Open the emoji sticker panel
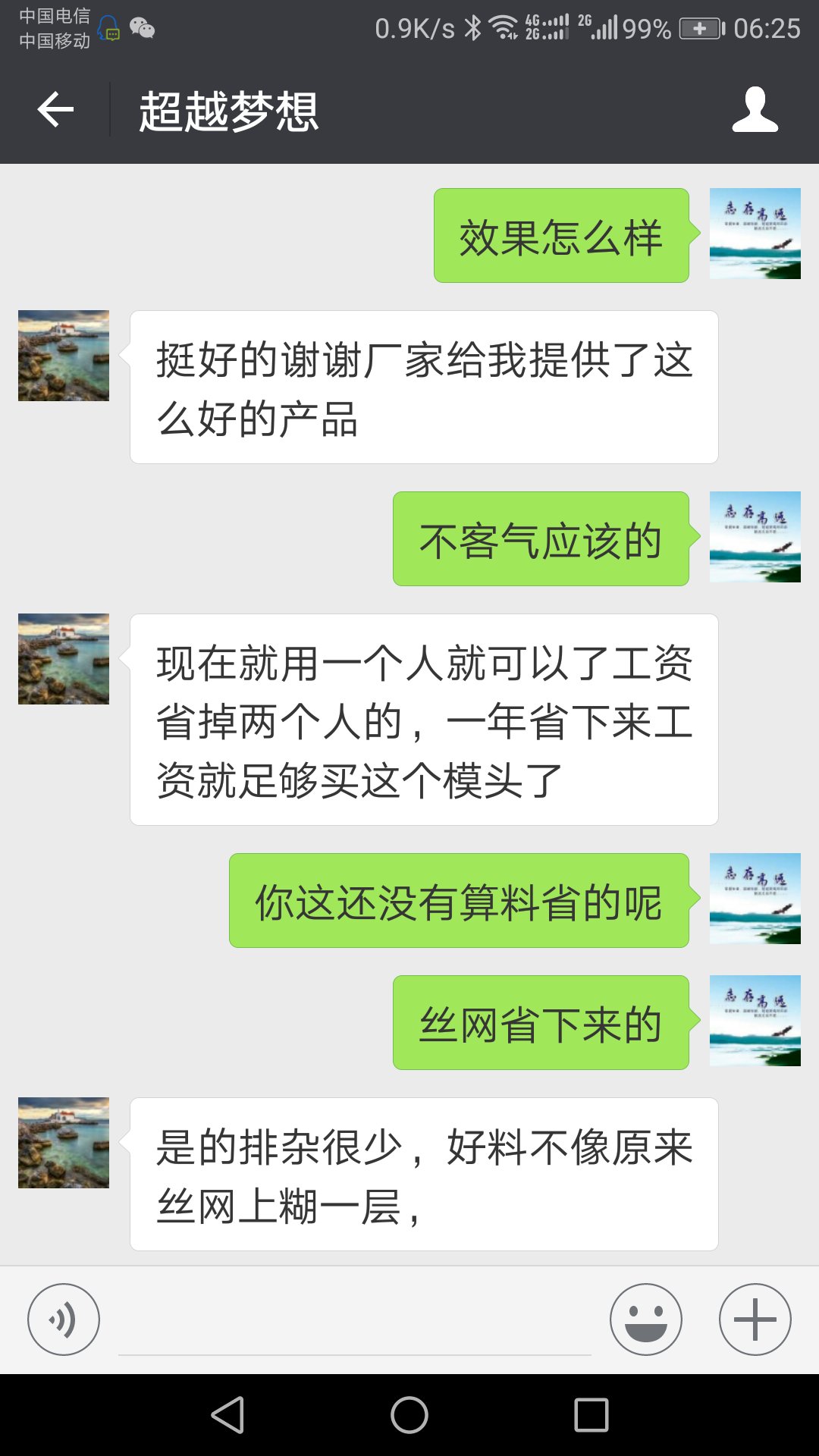The width and height of the screenshot is (819, 1456). (646, 1319)
